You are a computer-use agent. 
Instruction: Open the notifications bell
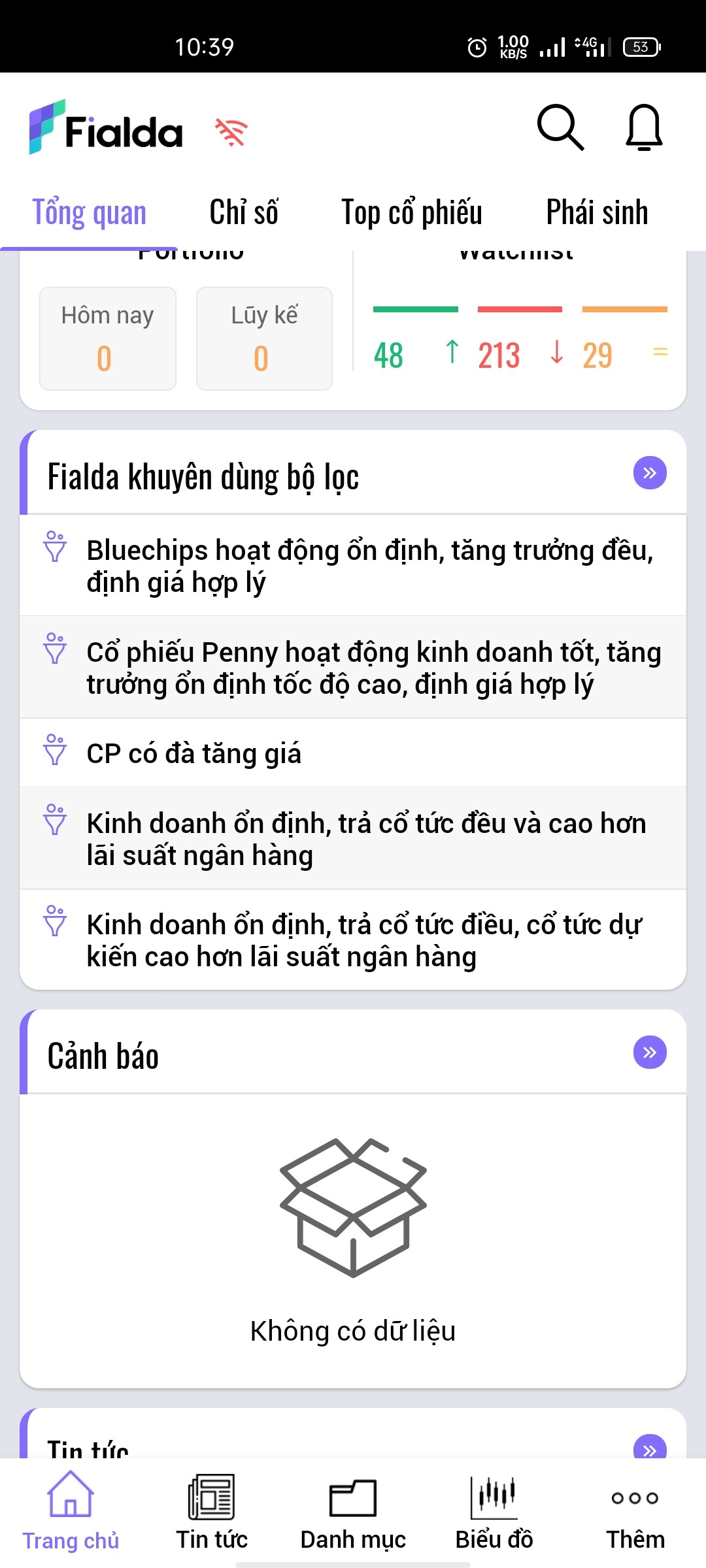(x=644, y=128)
